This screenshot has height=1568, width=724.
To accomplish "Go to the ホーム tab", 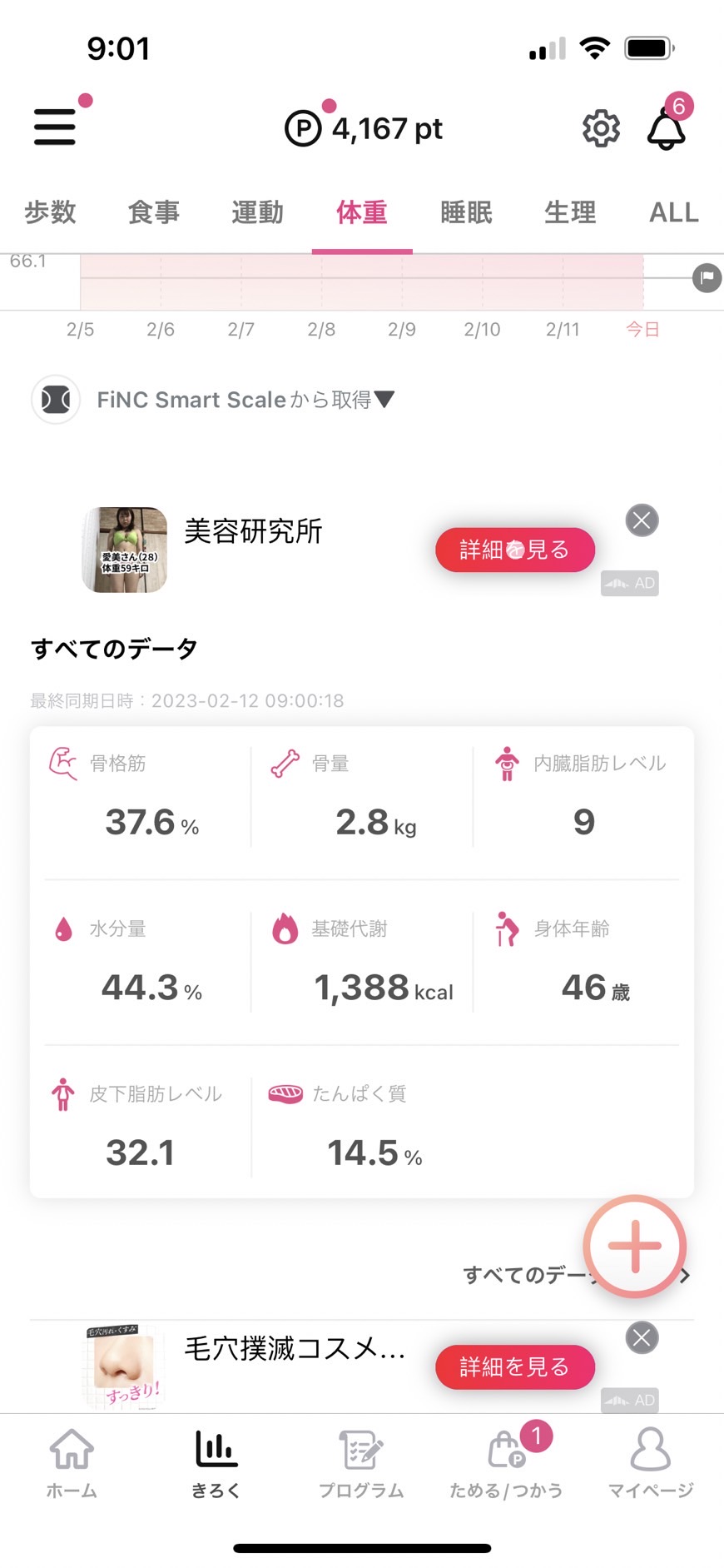I will (x=72, y=1463).
